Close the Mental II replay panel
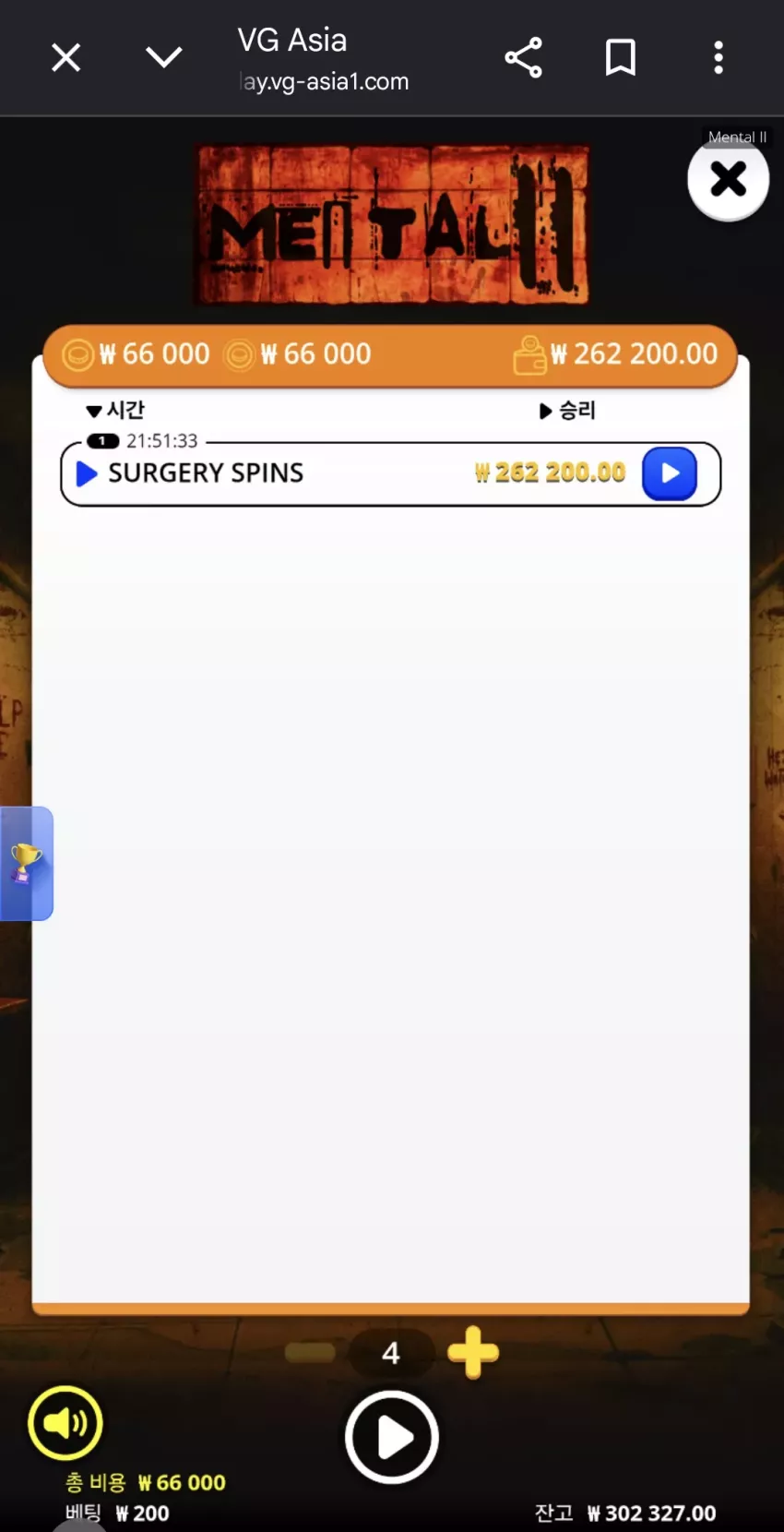The height and width of the screenshot is (1532, 784). pos(729,179)
